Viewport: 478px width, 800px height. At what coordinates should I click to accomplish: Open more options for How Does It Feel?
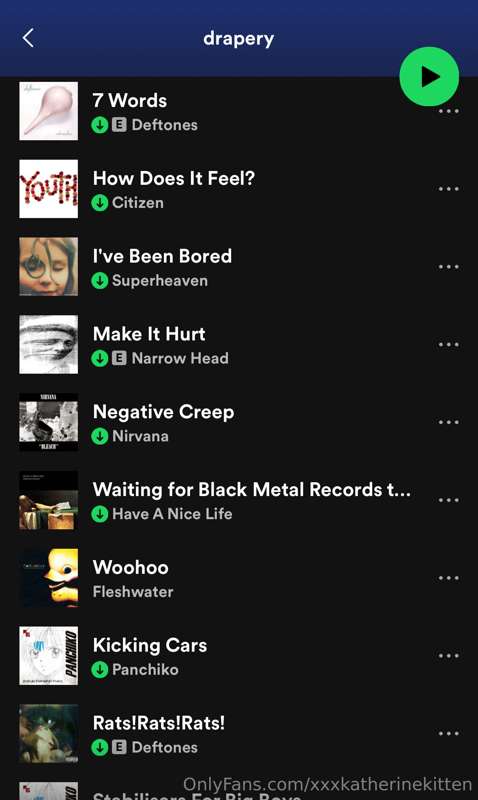click(x=448, y=189)
